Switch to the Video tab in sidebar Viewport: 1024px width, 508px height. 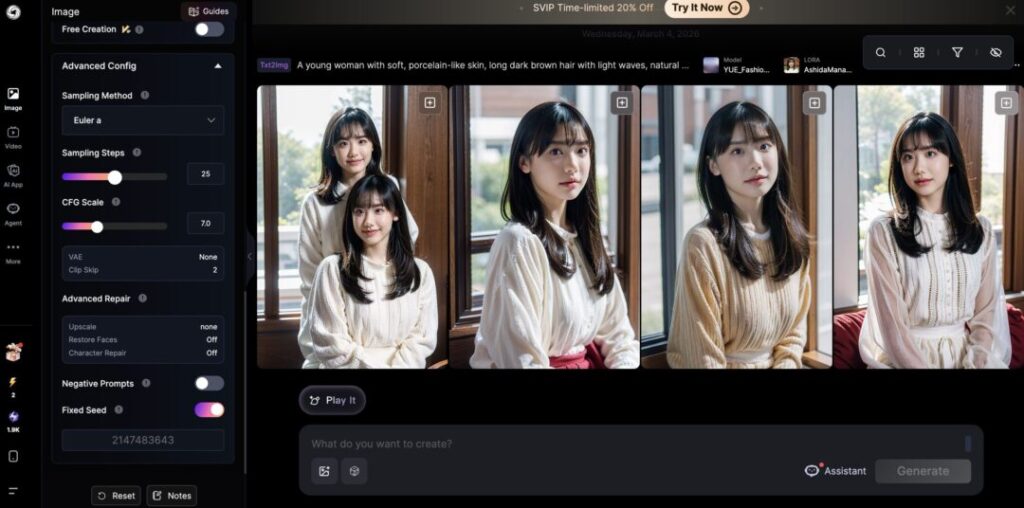click(13, 137)
